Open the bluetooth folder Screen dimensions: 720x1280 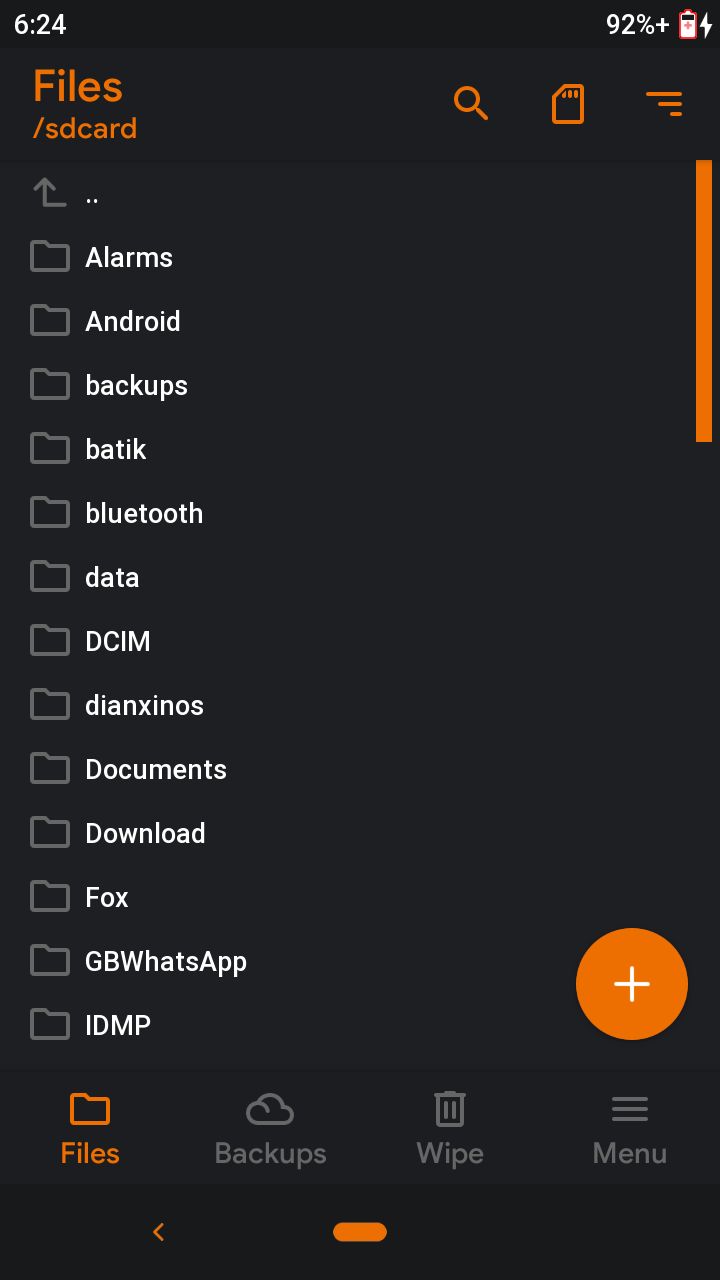[360, 513]
